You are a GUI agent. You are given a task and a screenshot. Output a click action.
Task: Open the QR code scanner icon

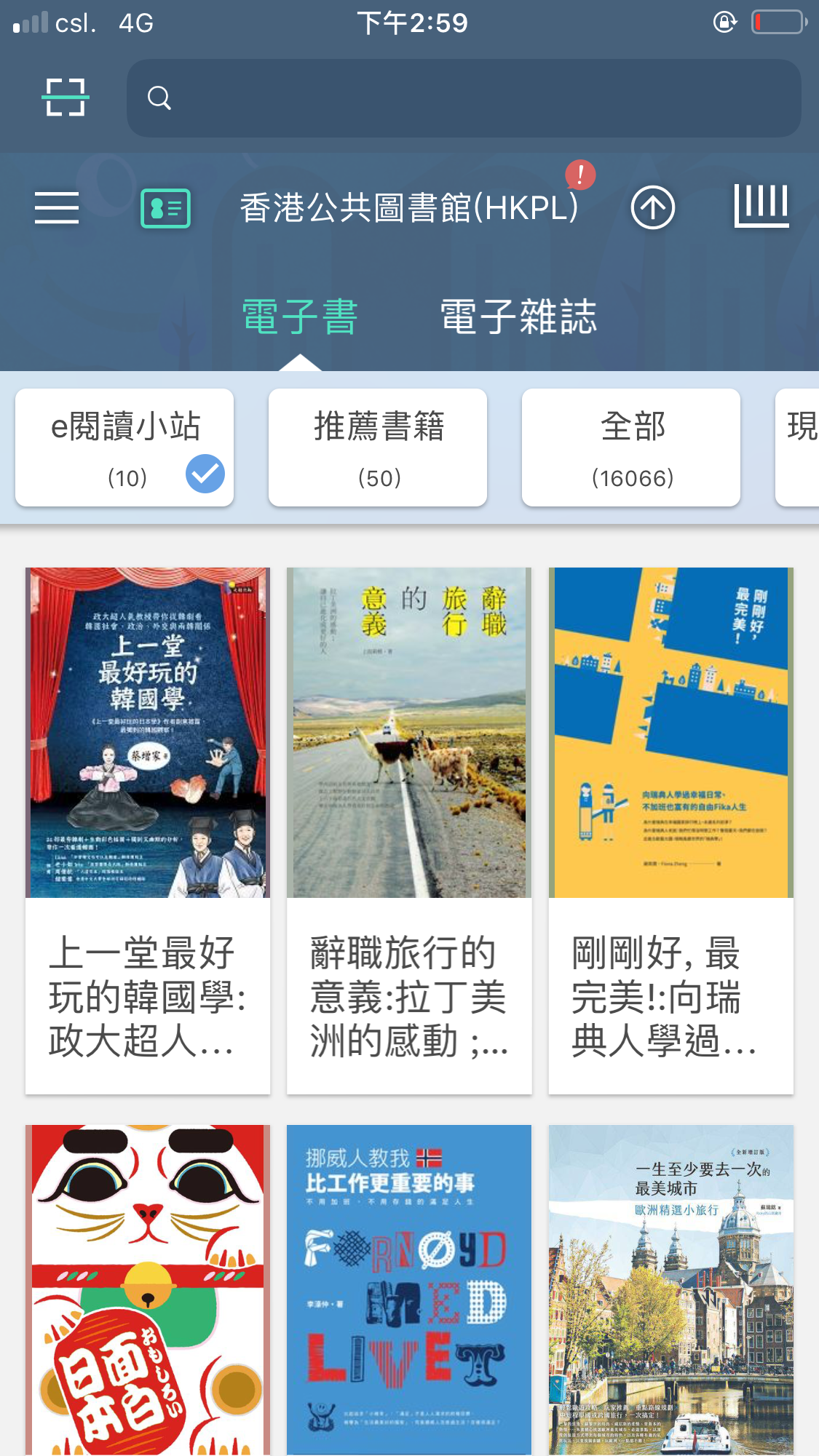coord(66,98)
